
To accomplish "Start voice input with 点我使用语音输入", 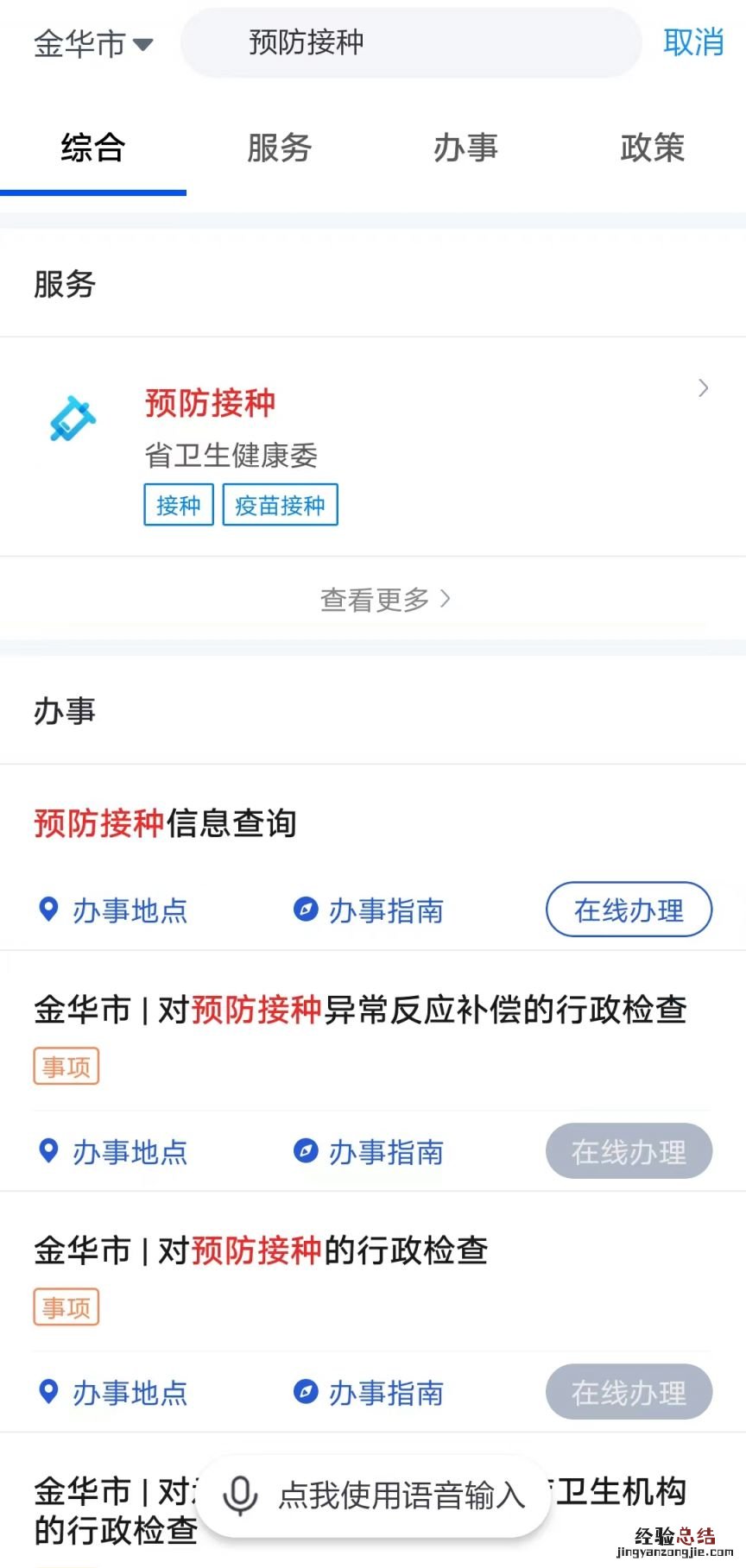I will (x=375, y=1496).
